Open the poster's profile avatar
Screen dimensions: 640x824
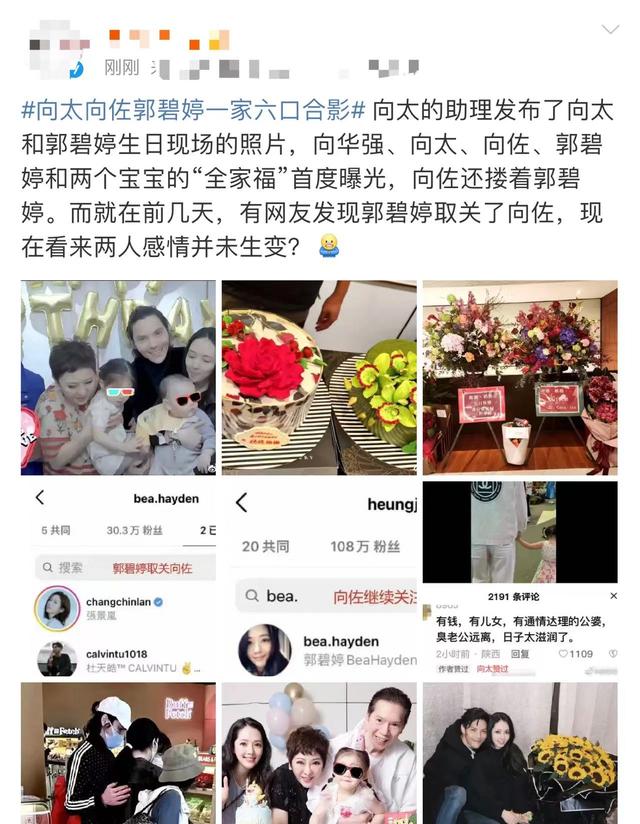click(53, 52)
